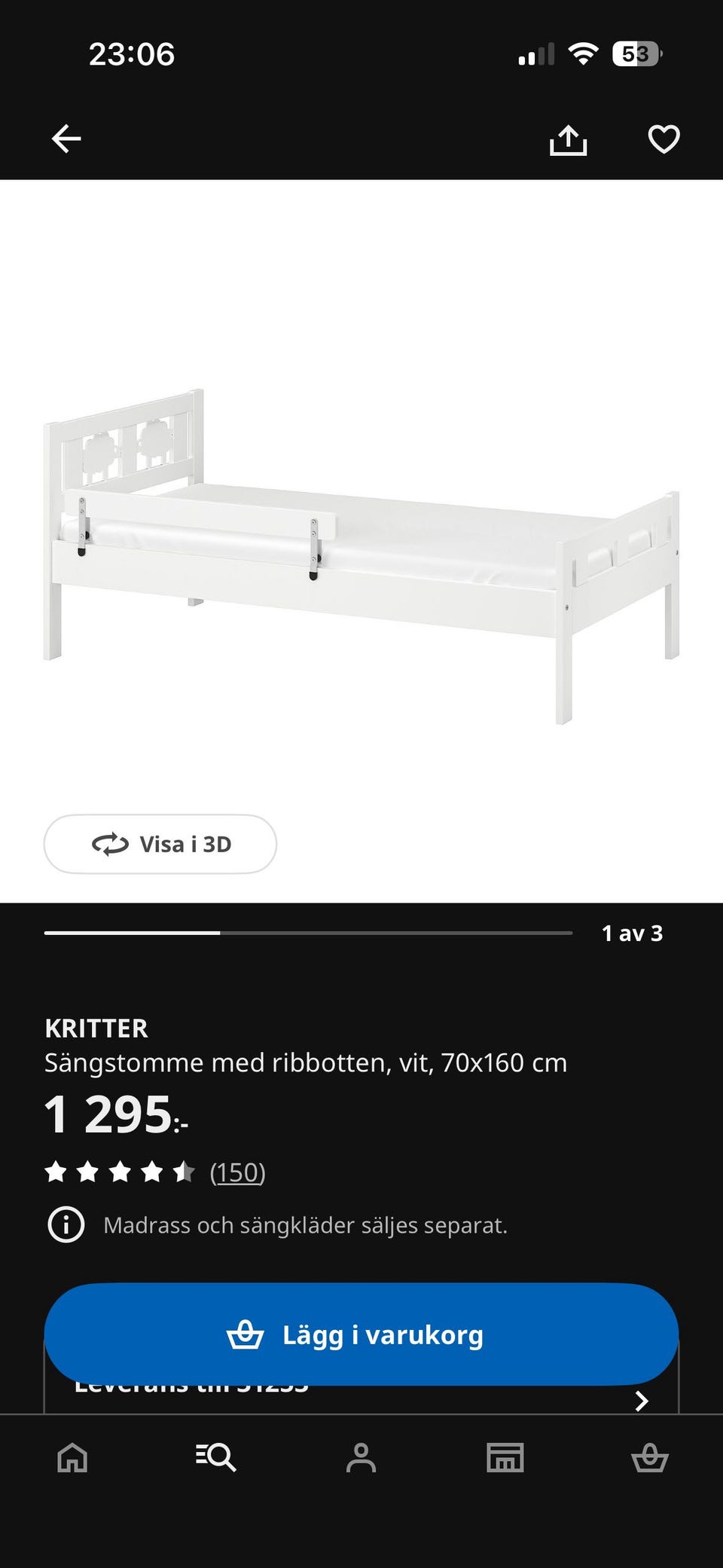
Task: Open your profile from the bottom navigation
Action: [361, 1457]
